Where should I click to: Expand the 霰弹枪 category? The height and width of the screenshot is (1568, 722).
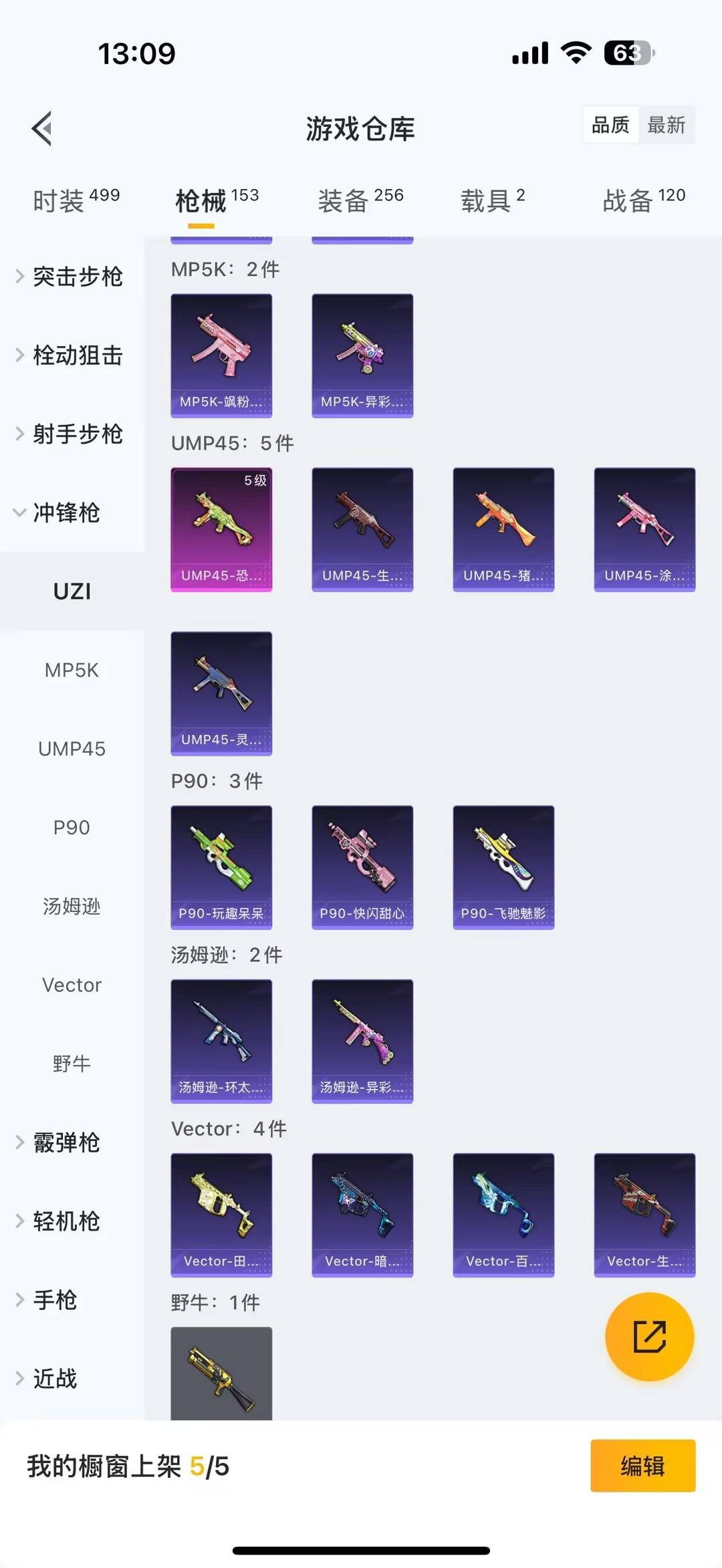coord(67,1142)
